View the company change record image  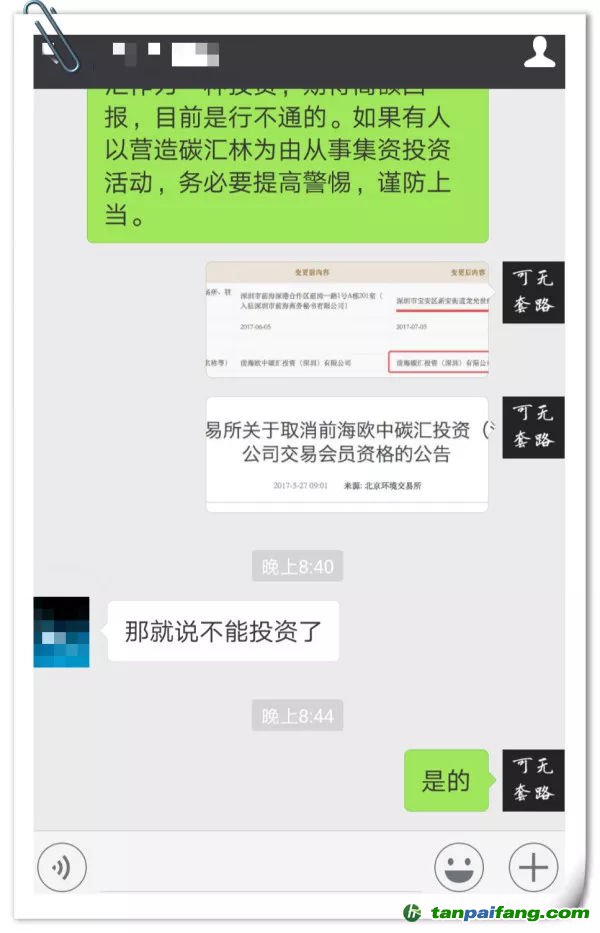pos(347,319)
